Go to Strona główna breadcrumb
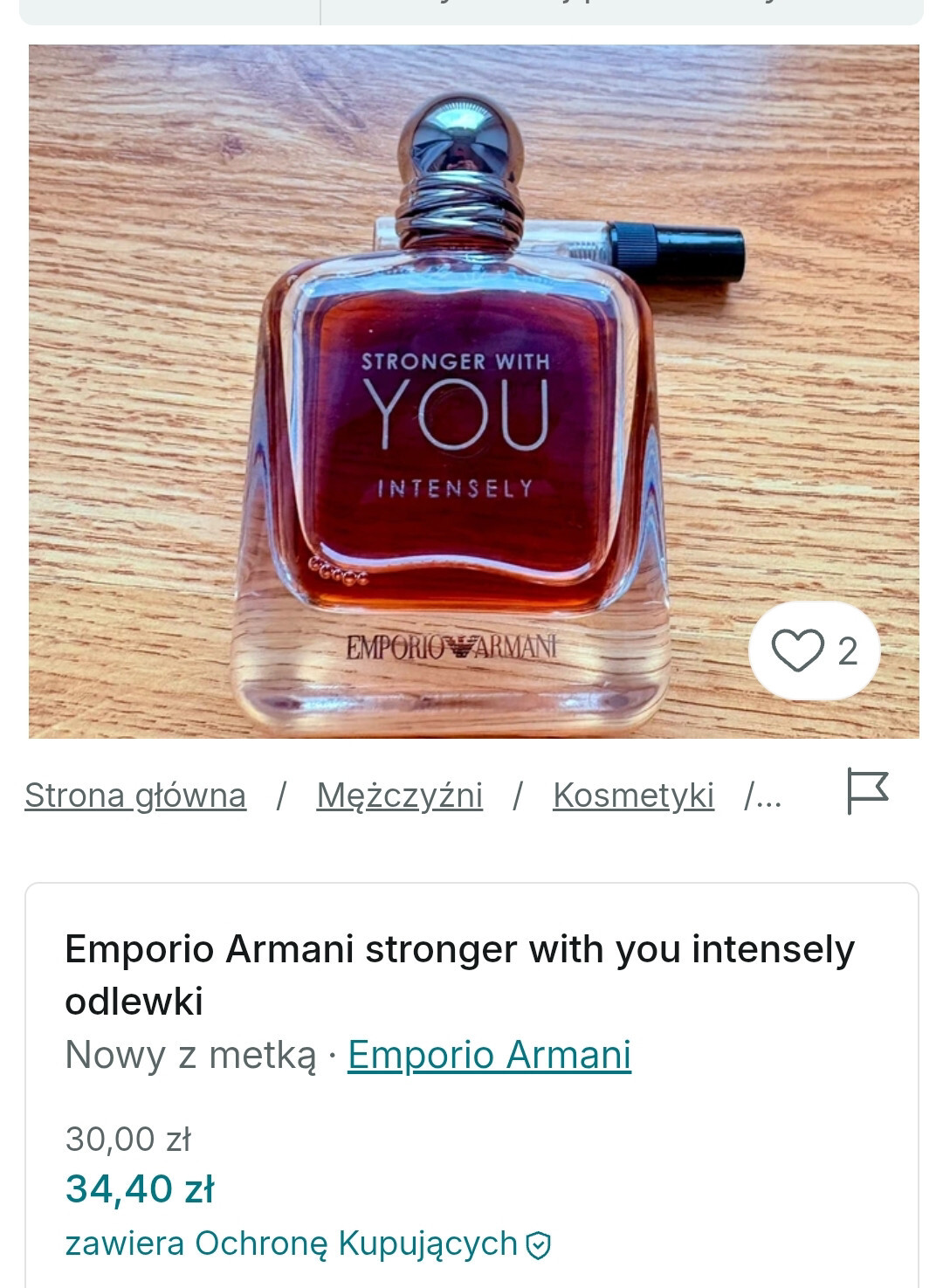 pyautogui.click(x=135, y=796)
